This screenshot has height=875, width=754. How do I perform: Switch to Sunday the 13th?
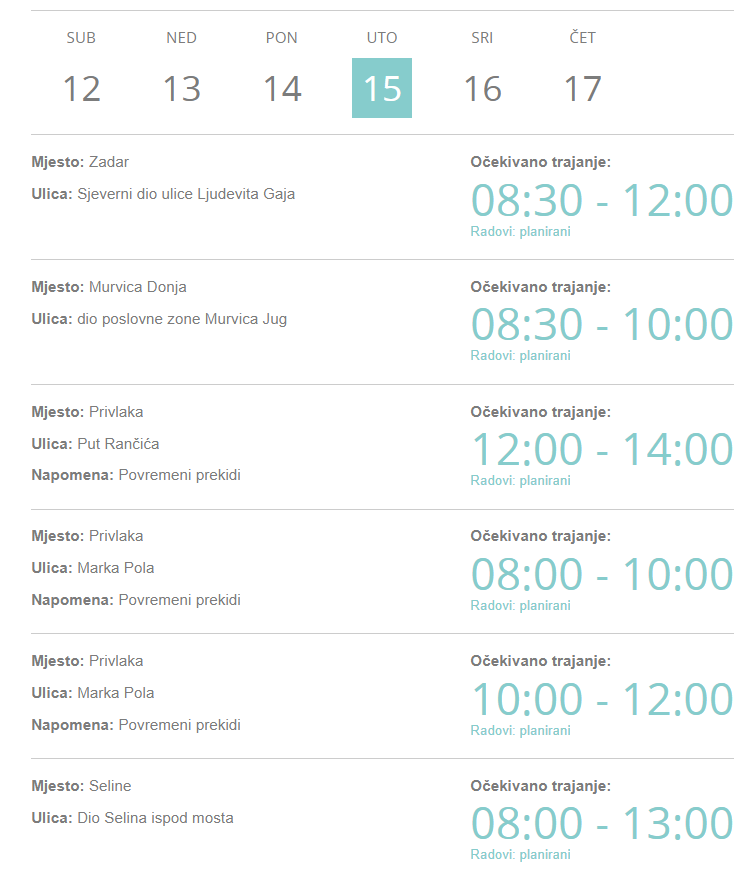click(x=182, y=88)
